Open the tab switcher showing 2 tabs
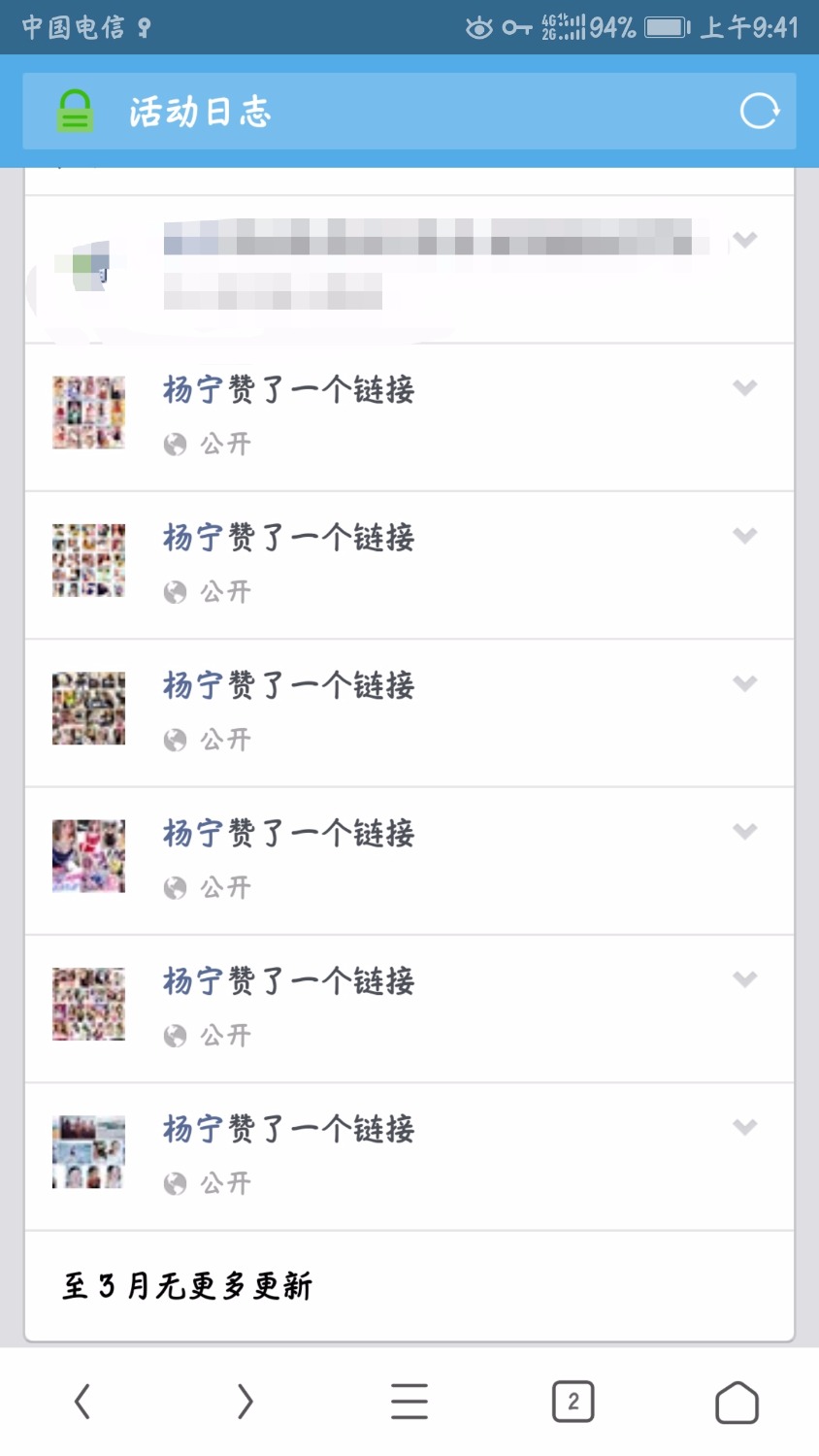Viewport: 819px width, 1456px height. 573,1402
